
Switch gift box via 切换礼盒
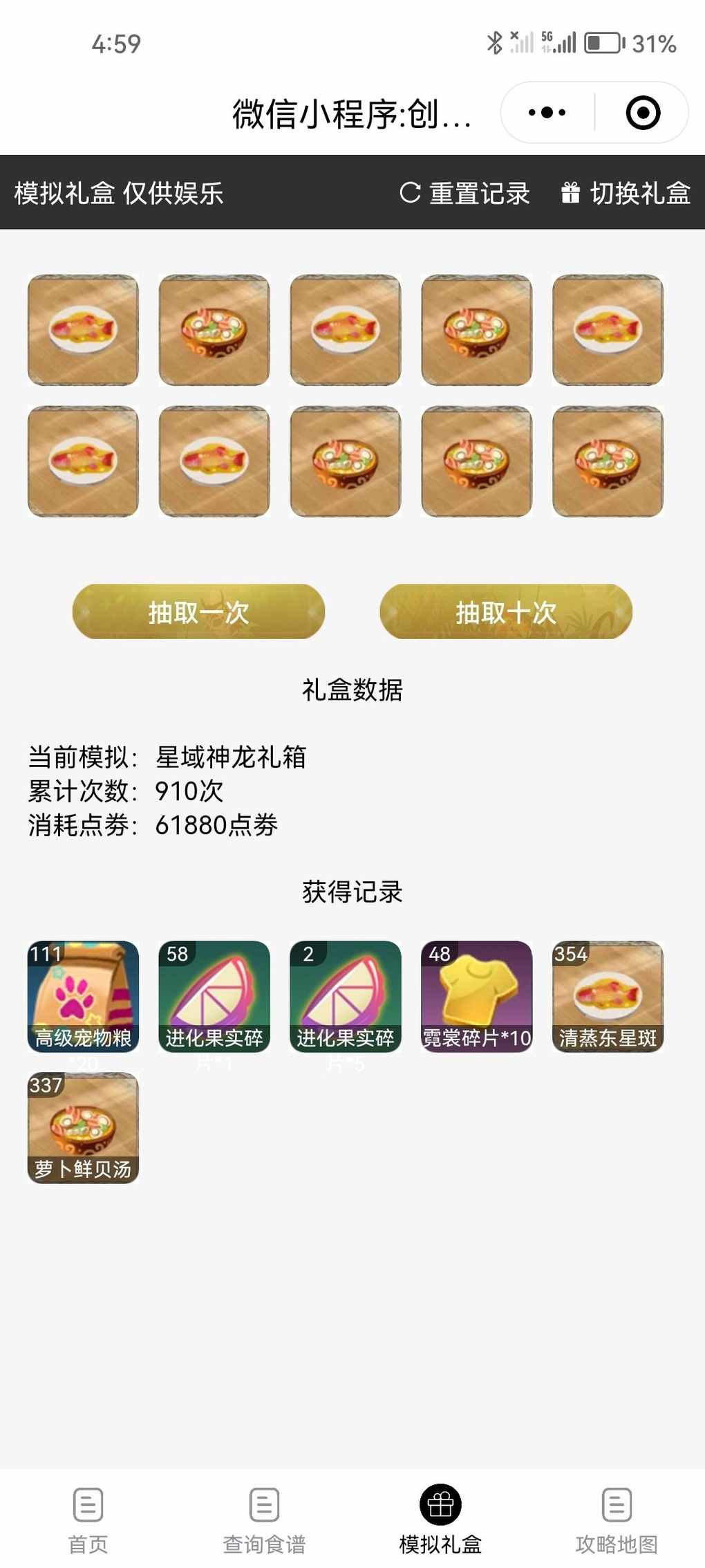click(x=626, y=193)
